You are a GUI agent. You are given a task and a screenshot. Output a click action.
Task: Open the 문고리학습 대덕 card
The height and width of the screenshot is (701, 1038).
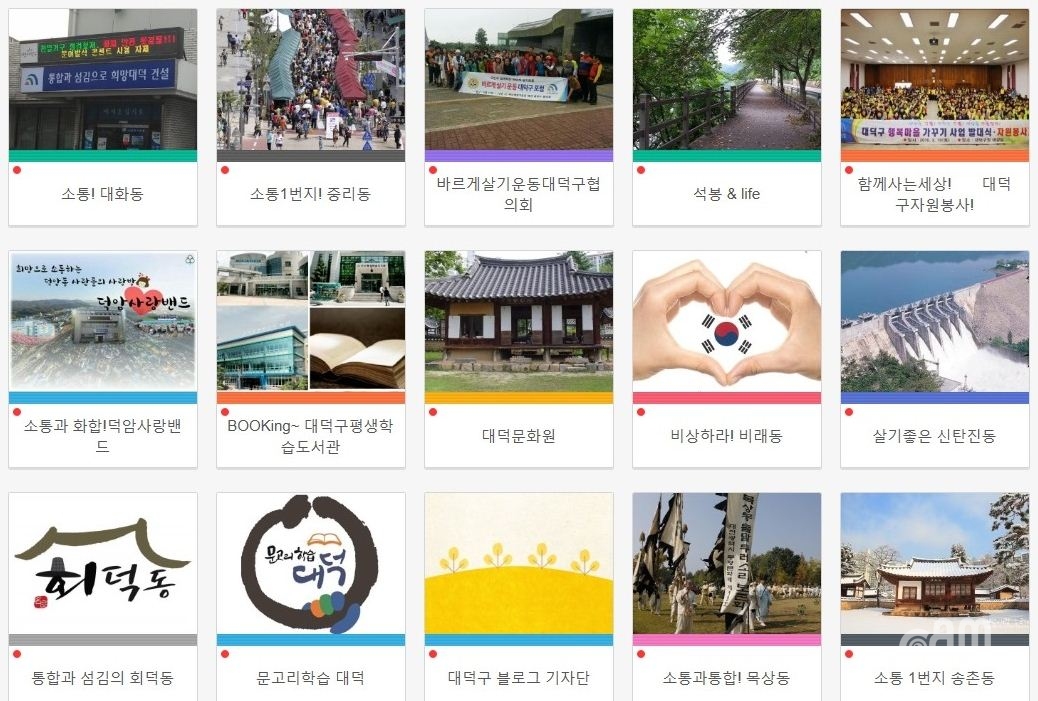coord(310,677)
